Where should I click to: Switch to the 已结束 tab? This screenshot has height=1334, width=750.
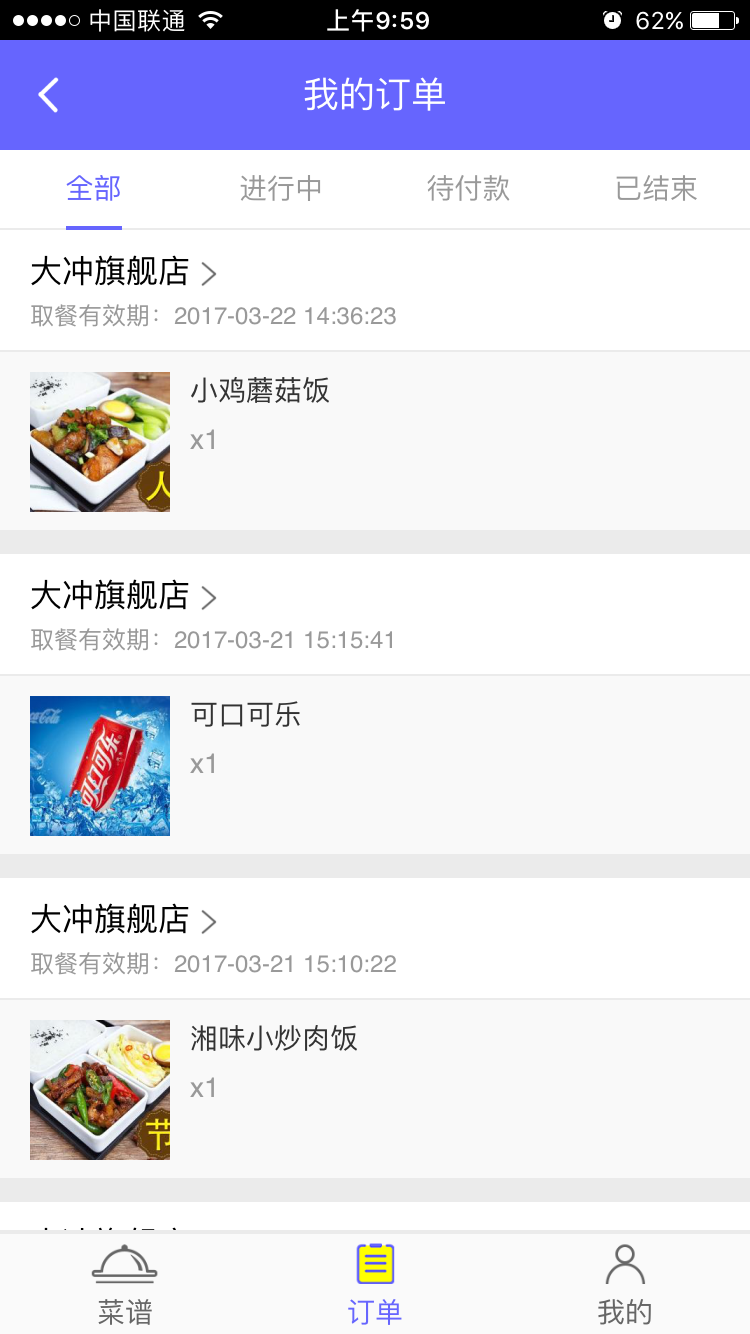(x=655, y=189)
